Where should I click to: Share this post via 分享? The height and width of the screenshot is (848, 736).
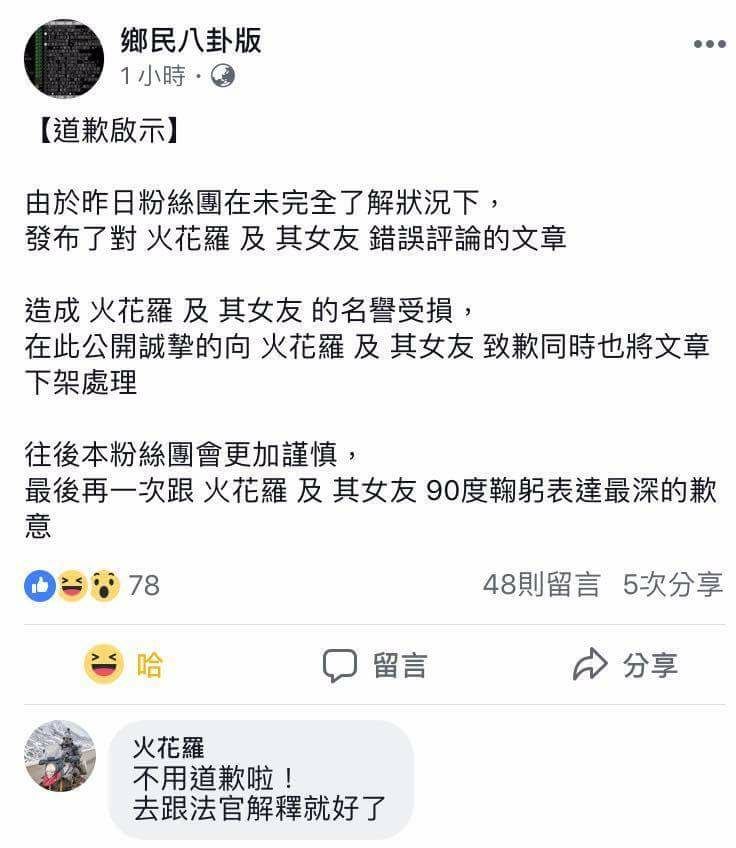(625, 665)
